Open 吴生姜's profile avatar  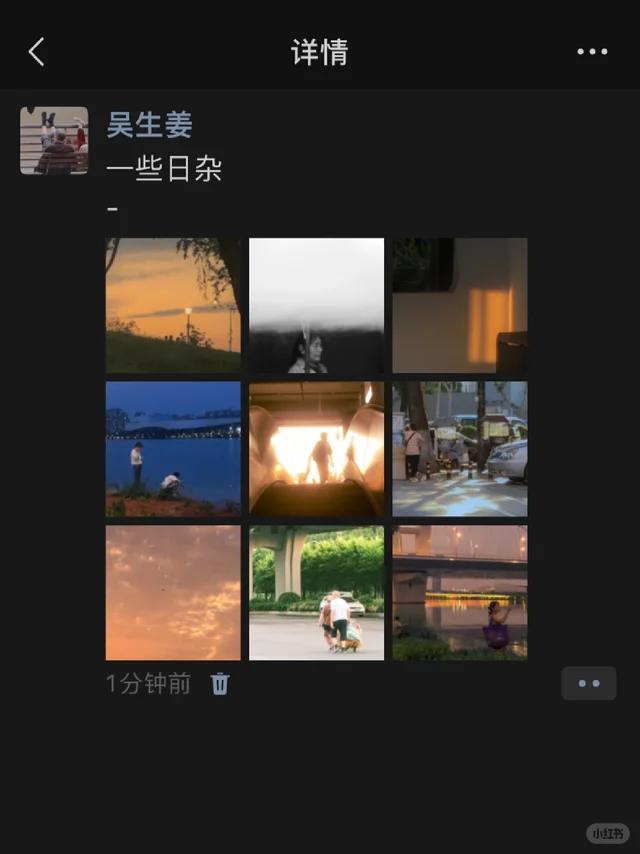(x=54, y=140)
